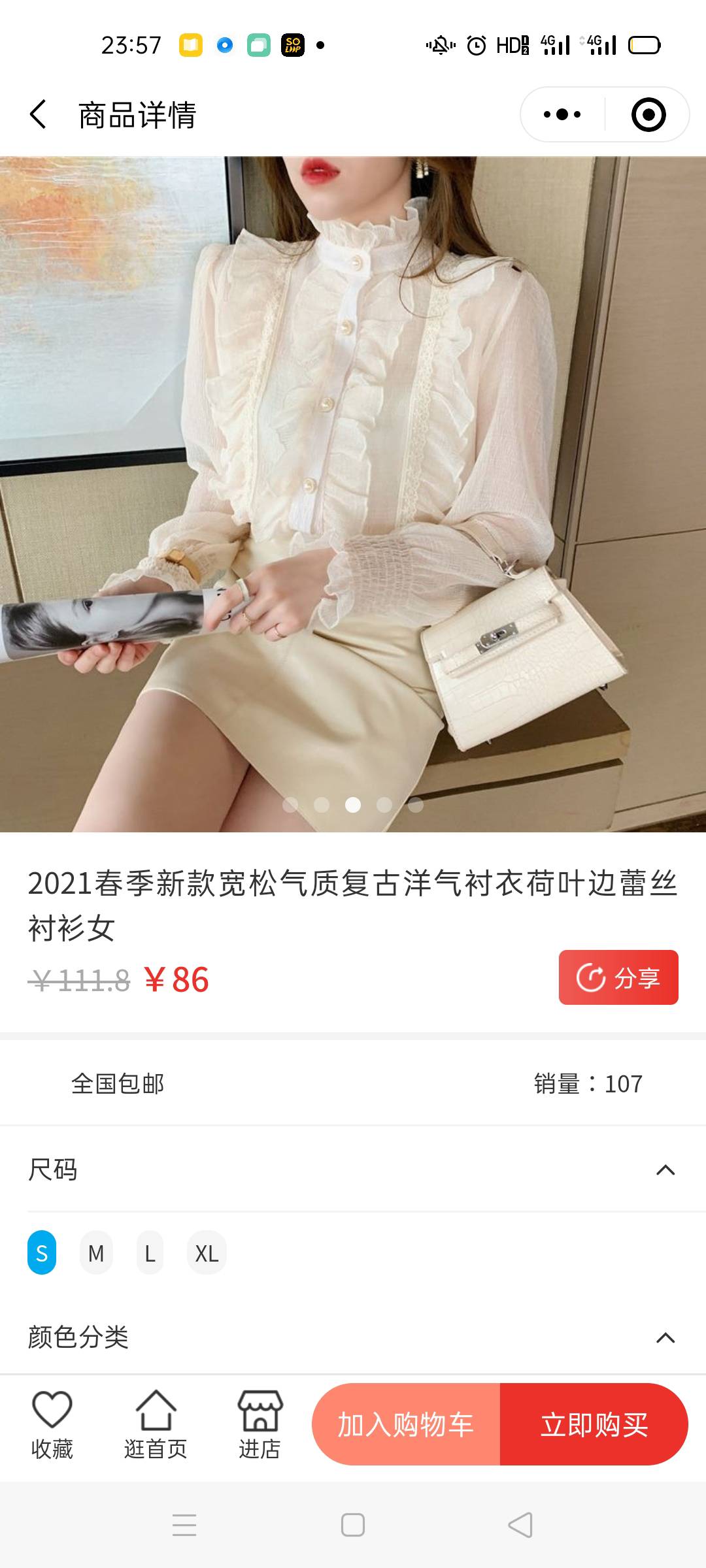Collapse the 尺码 size section
The width and height of the screenshot is (706, 1568).
click(665, 1169)
